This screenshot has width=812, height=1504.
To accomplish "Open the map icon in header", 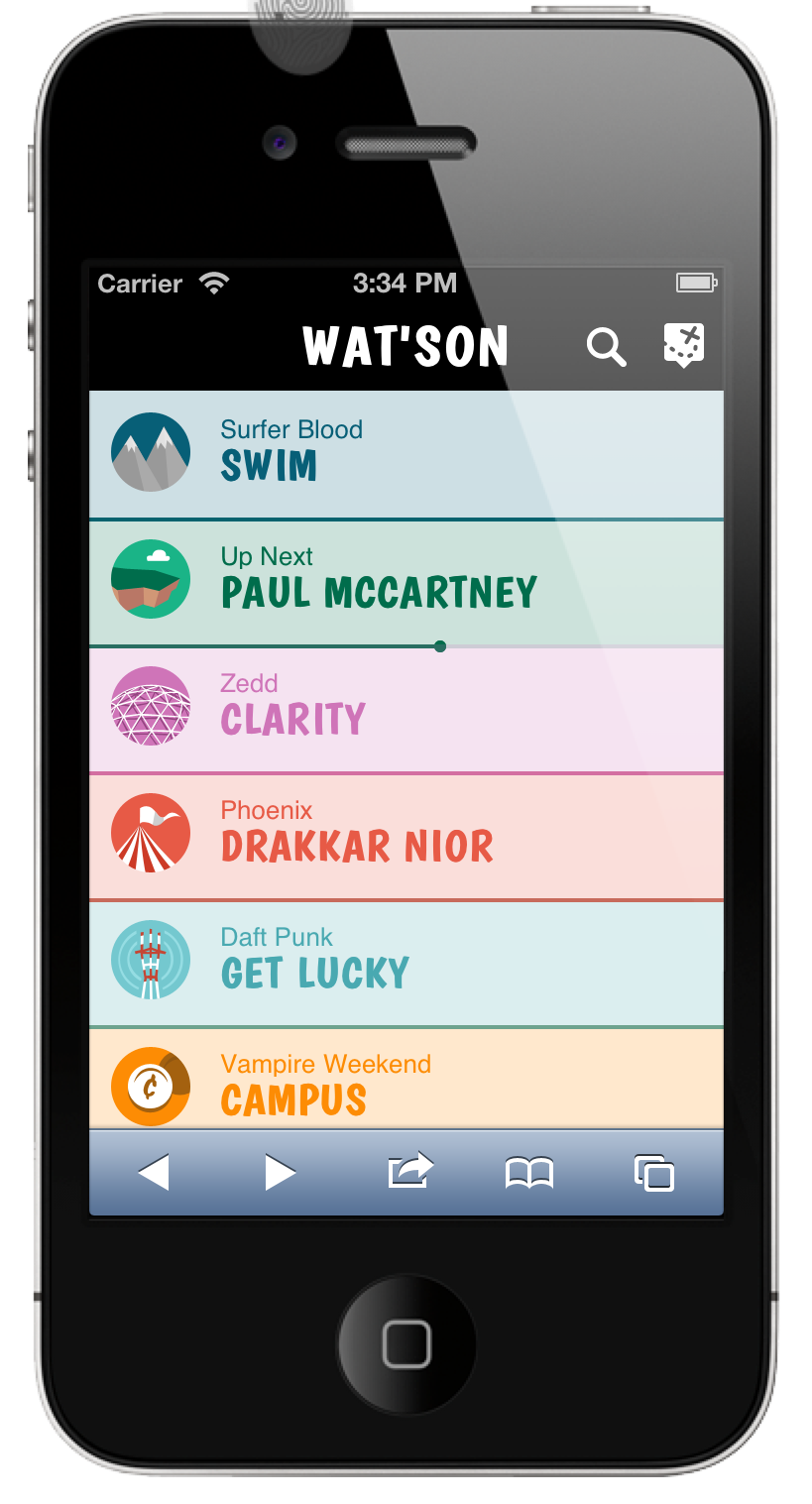I will point(684,346).
